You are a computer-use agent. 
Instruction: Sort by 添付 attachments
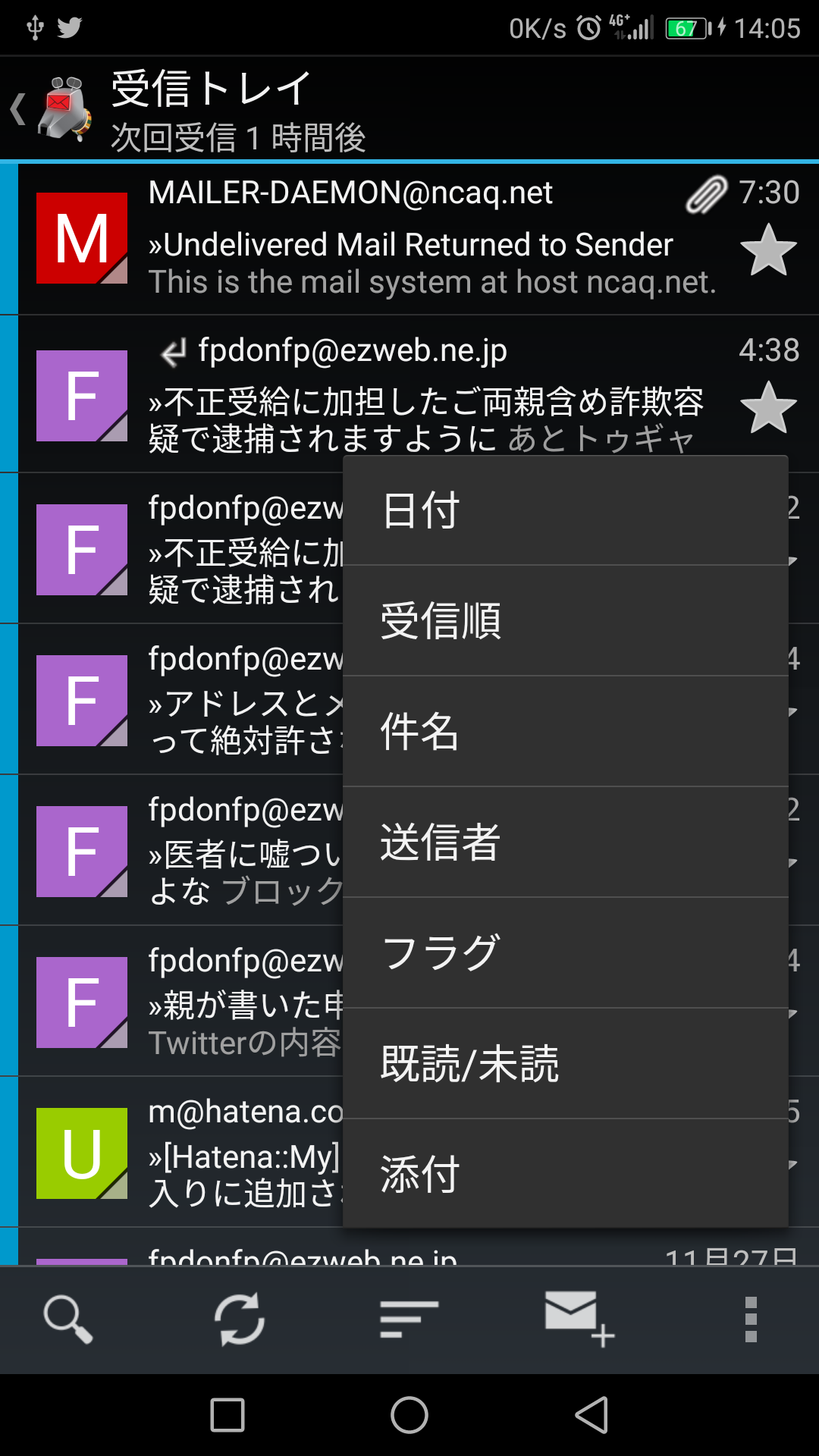click(565, 1174)
